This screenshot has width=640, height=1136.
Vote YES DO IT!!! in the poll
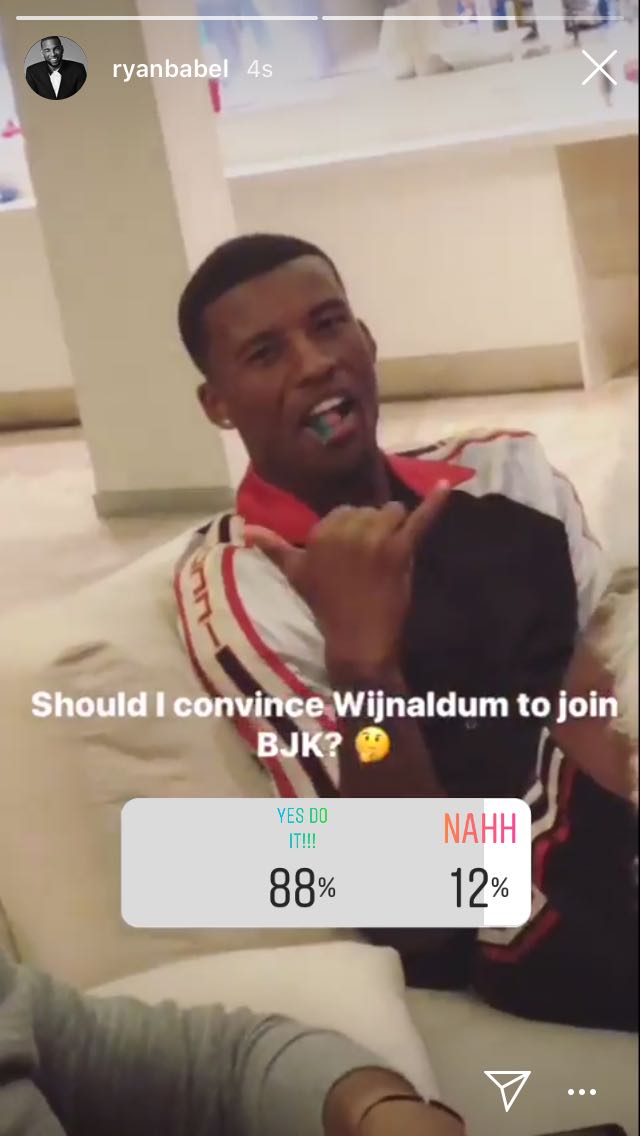coord(302,862)
